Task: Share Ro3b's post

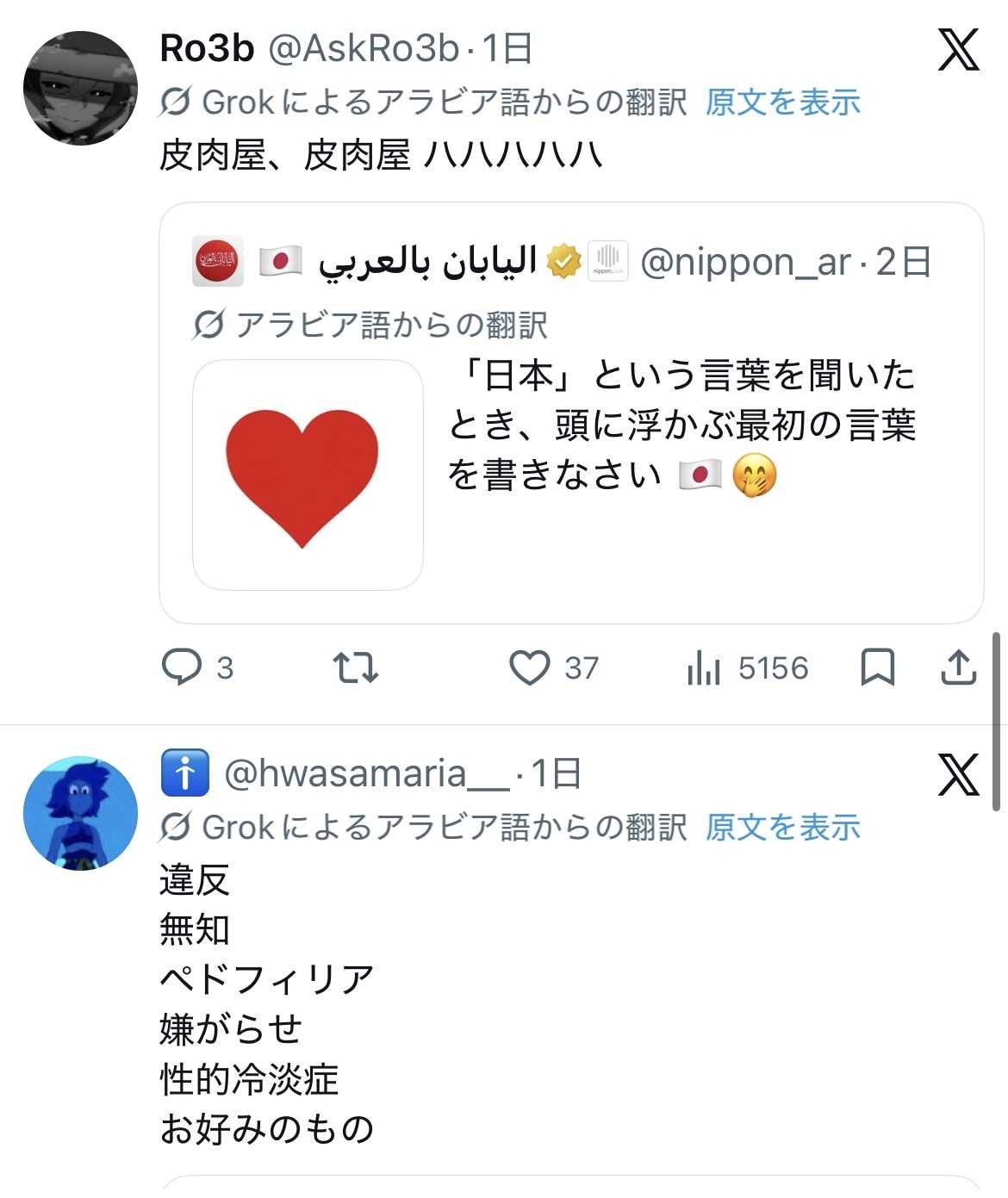Action: [x=957, y=667]
